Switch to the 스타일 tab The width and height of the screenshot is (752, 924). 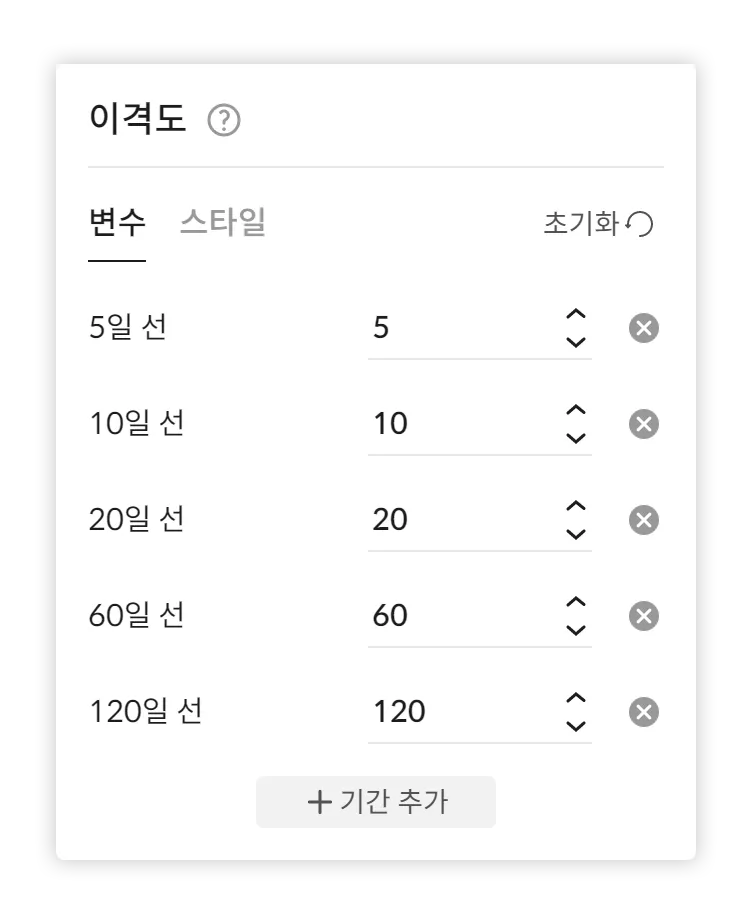[222, 222]
